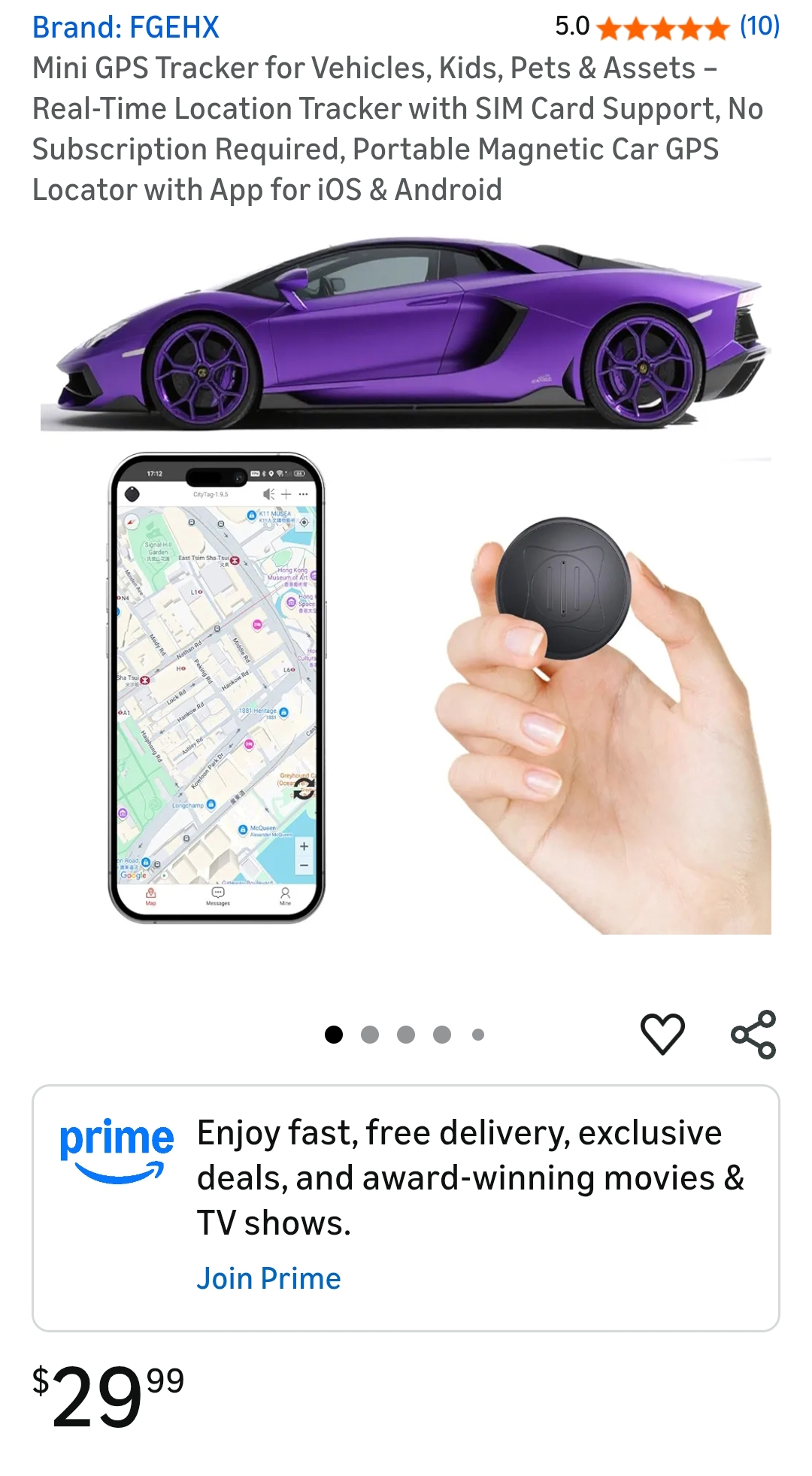The width and height of the screenshot is (812, 1476).
Task: Mute sound using the speaker icon in CityTag
Action: pyautogui.click(x=268, y=493)
